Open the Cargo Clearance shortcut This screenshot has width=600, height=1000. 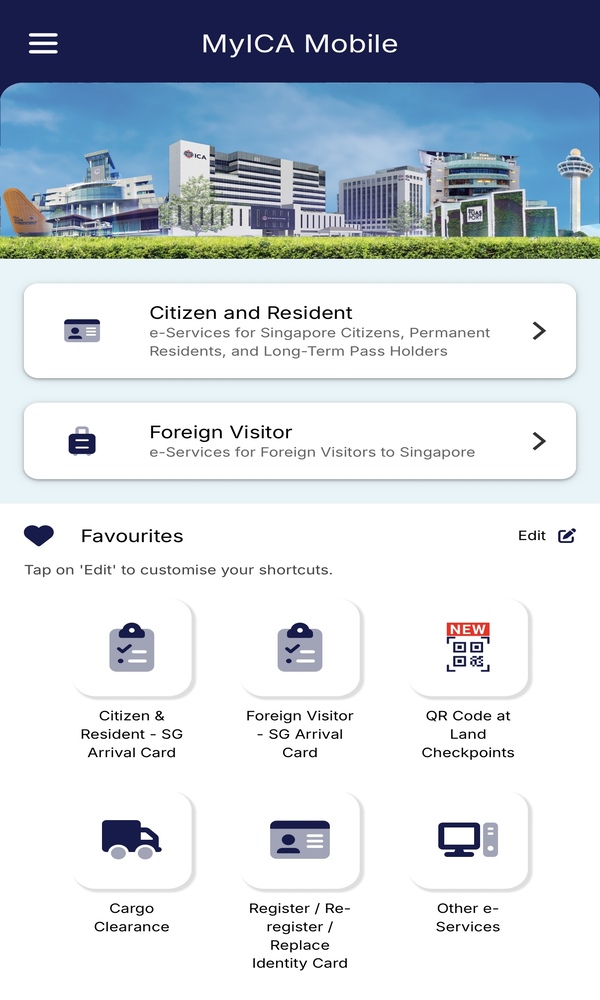tap(132, 840)
